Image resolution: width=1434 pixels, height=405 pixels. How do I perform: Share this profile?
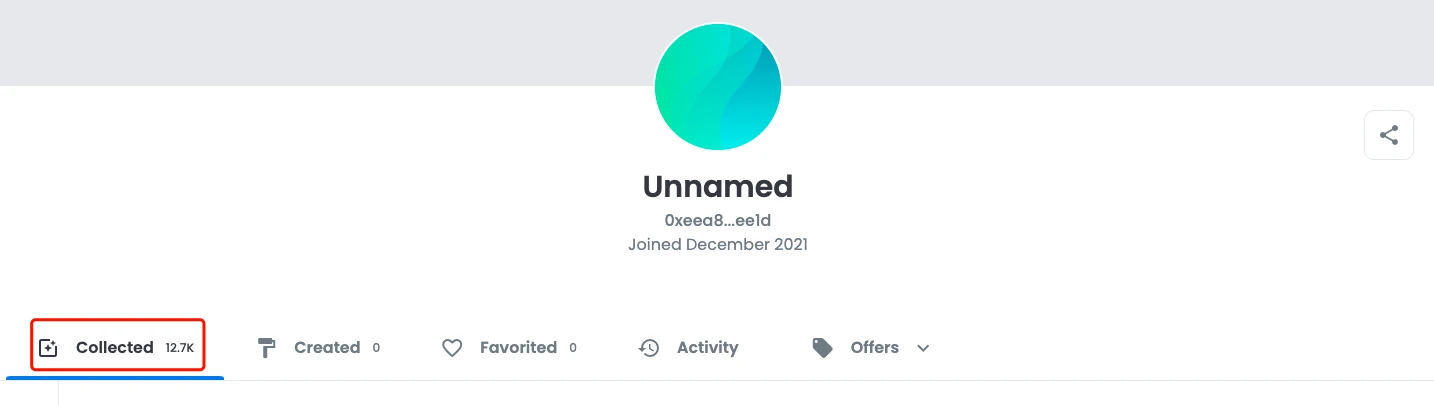pyautogui.click(x=1388, y=135)
